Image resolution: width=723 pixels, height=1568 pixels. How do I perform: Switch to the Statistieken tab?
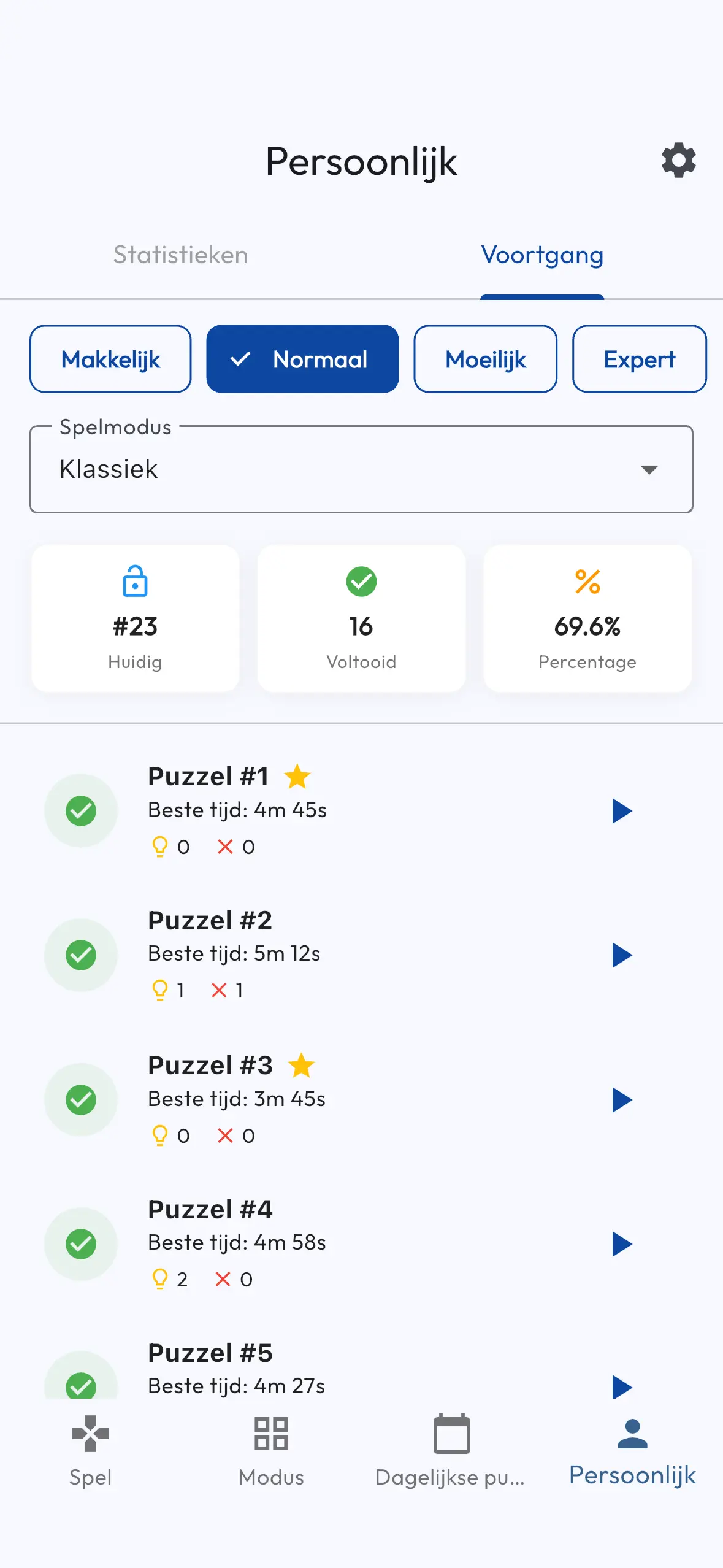(x=180, y=255)
